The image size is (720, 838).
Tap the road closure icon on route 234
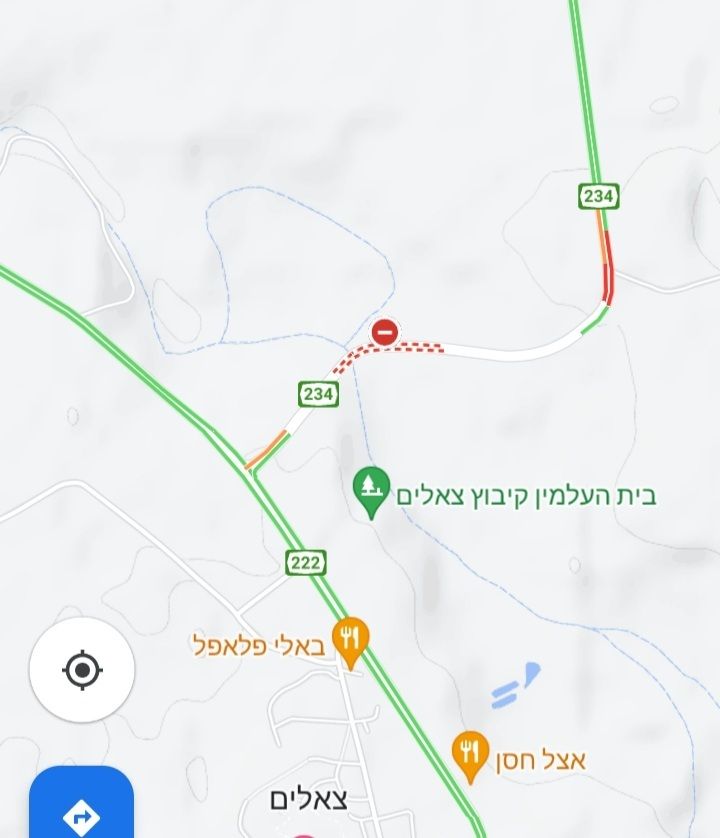[385, 332]
